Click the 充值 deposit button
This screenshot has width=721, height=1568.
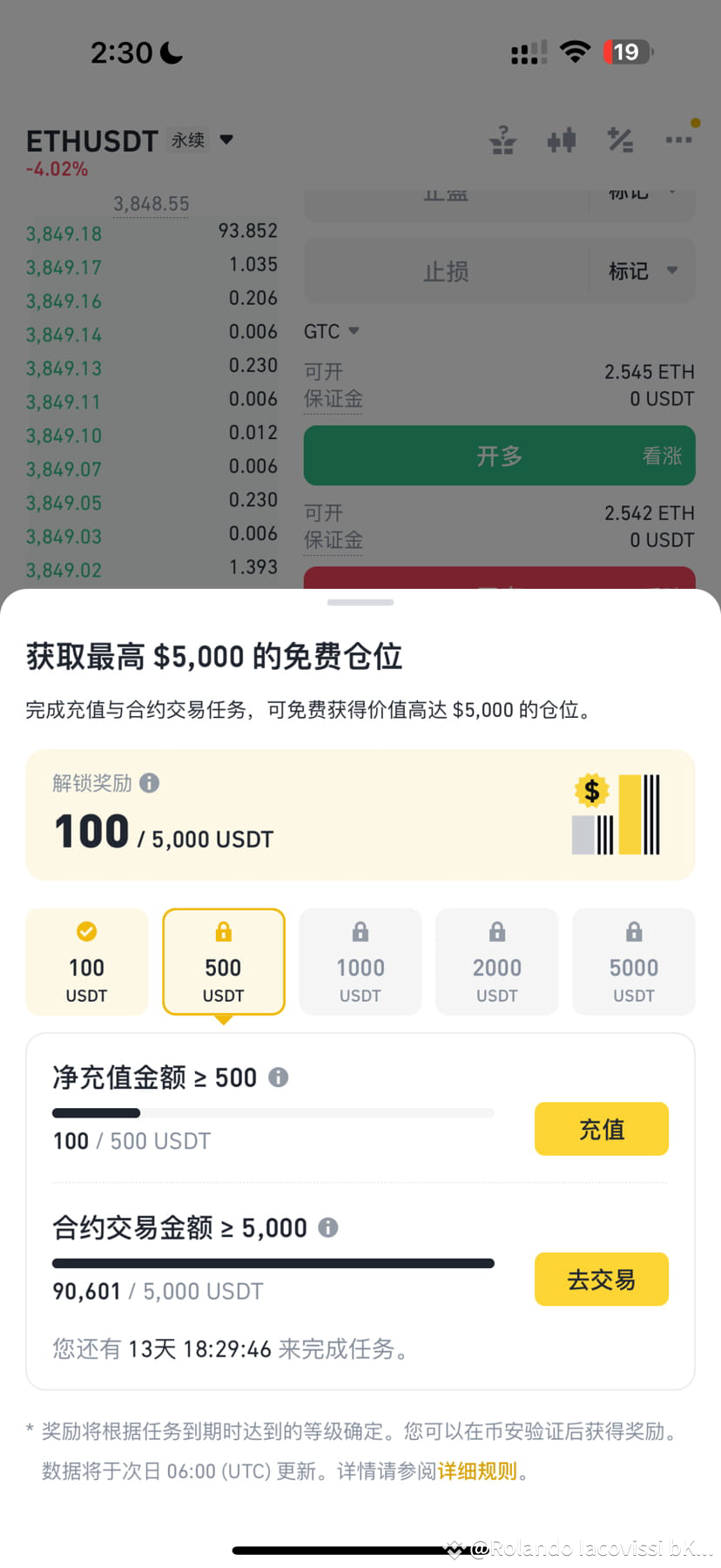tap(601, 1129)
